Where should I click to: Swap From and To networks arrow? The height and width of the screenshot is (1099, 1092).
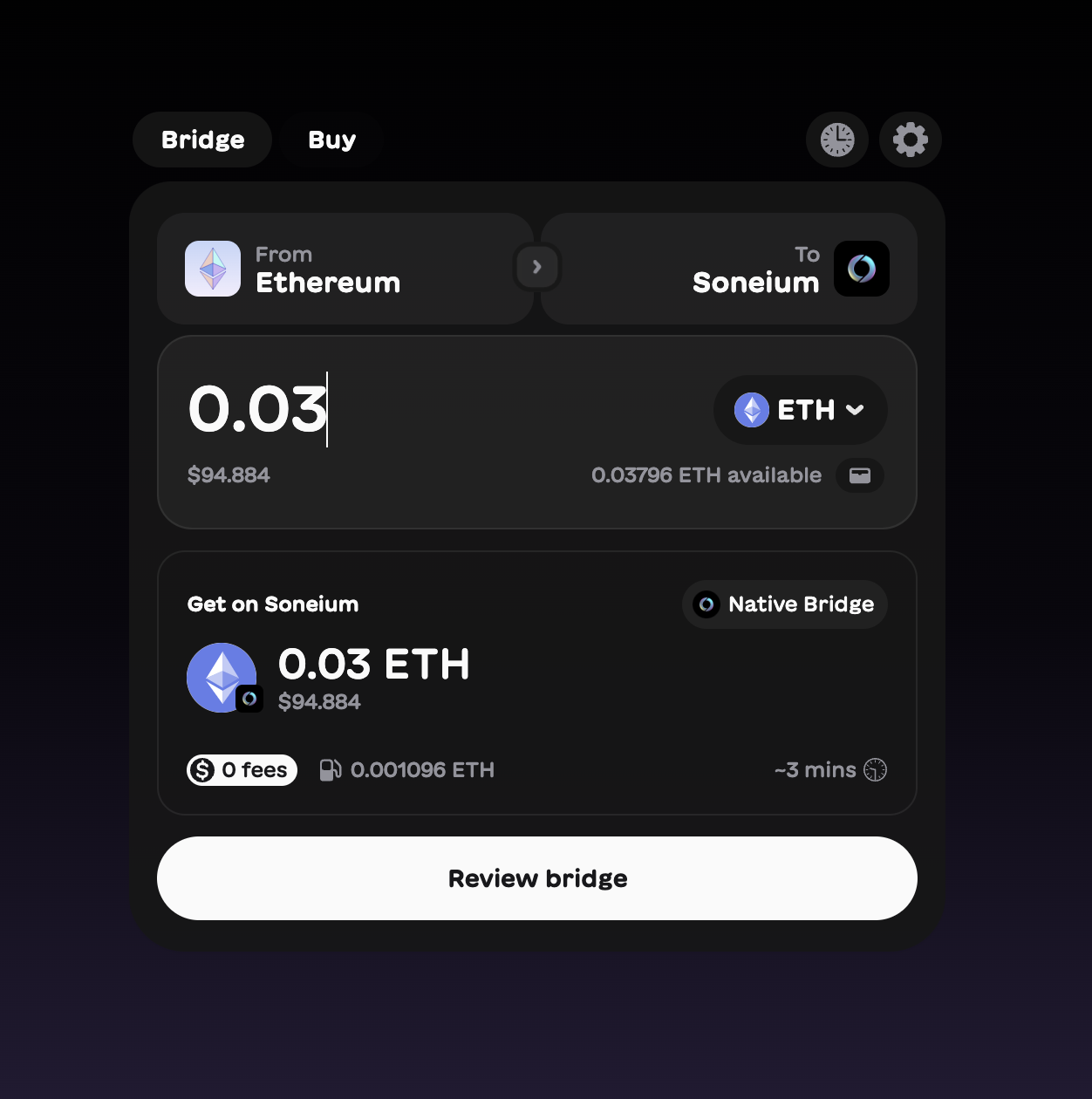point(537,267)
